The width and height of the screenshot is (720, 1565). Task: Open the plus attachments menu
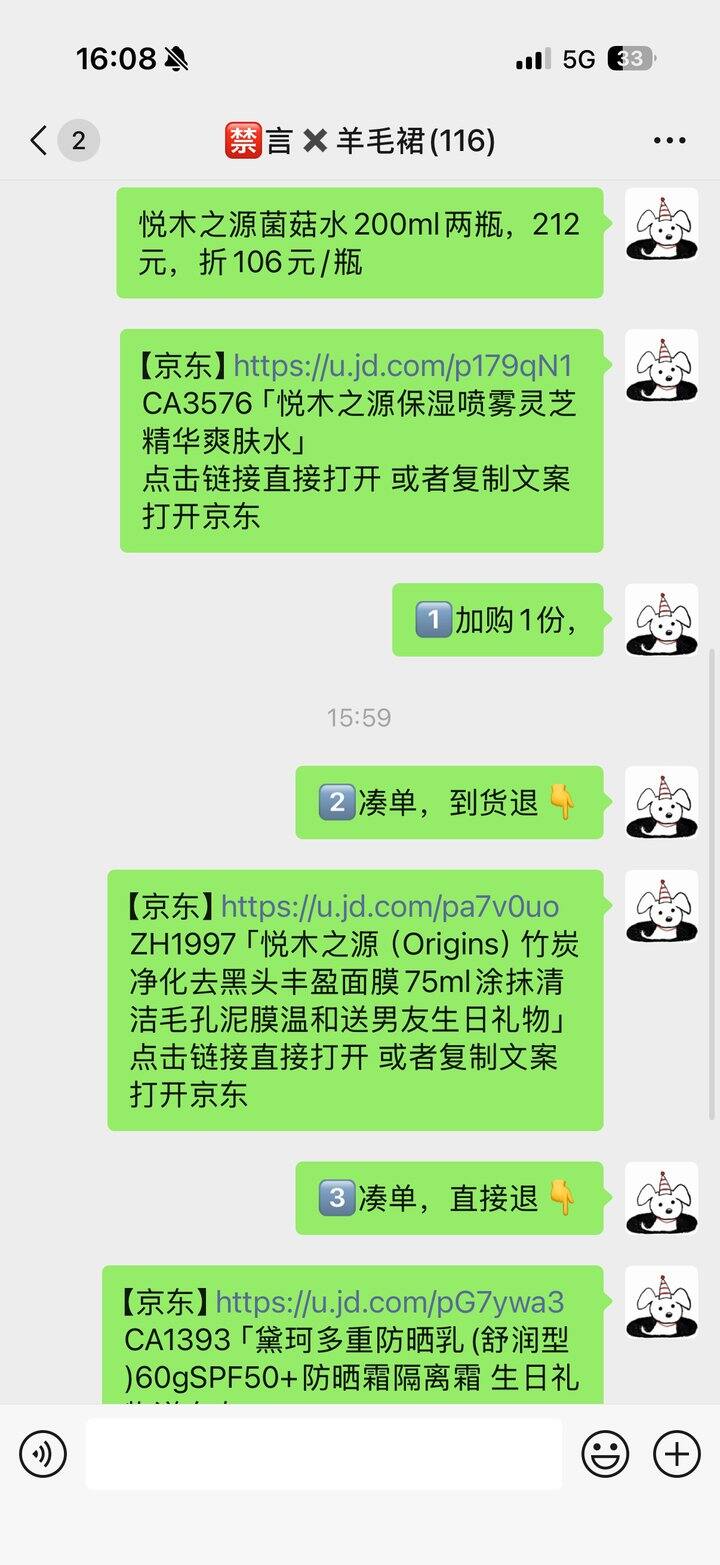pos(677,1453)
